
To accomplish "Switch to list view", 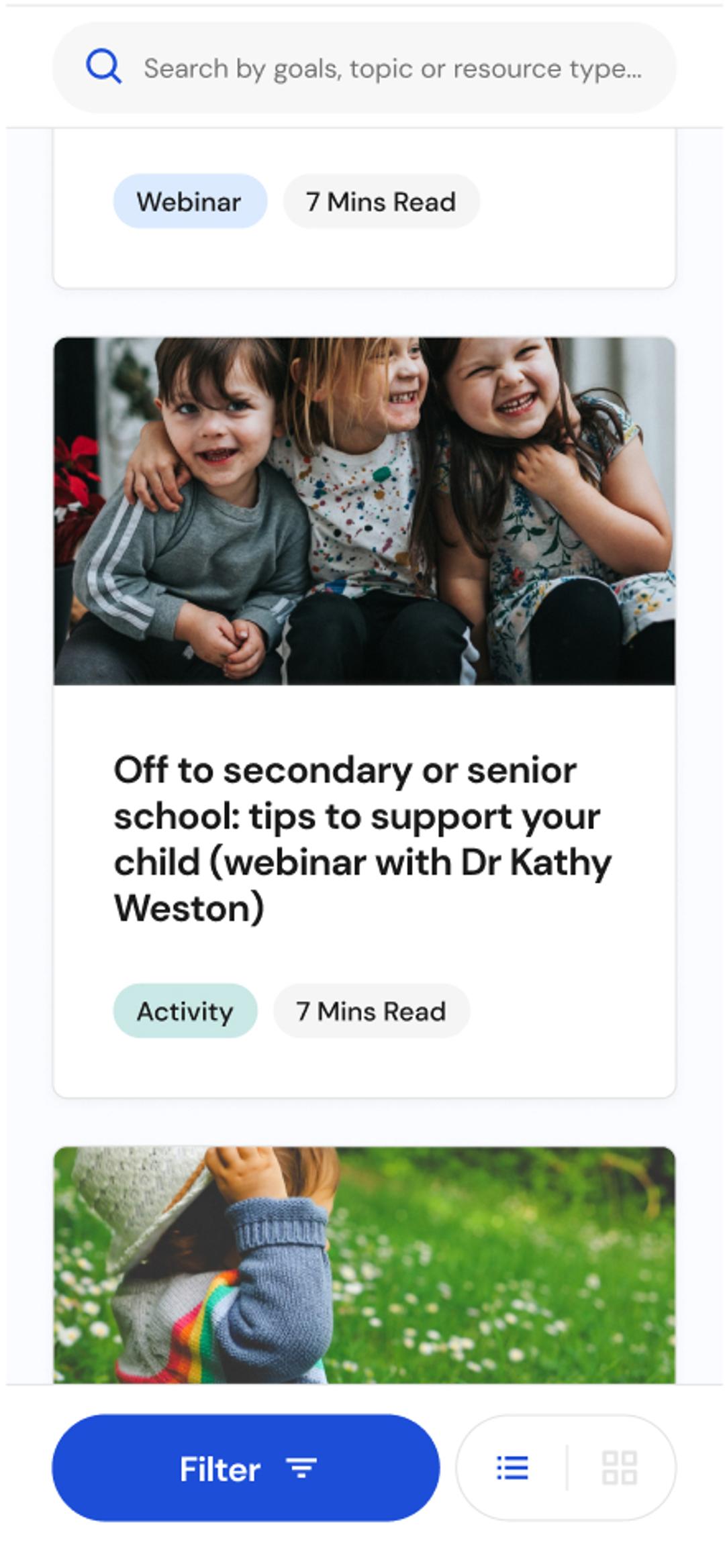I will pos(512,1468).
